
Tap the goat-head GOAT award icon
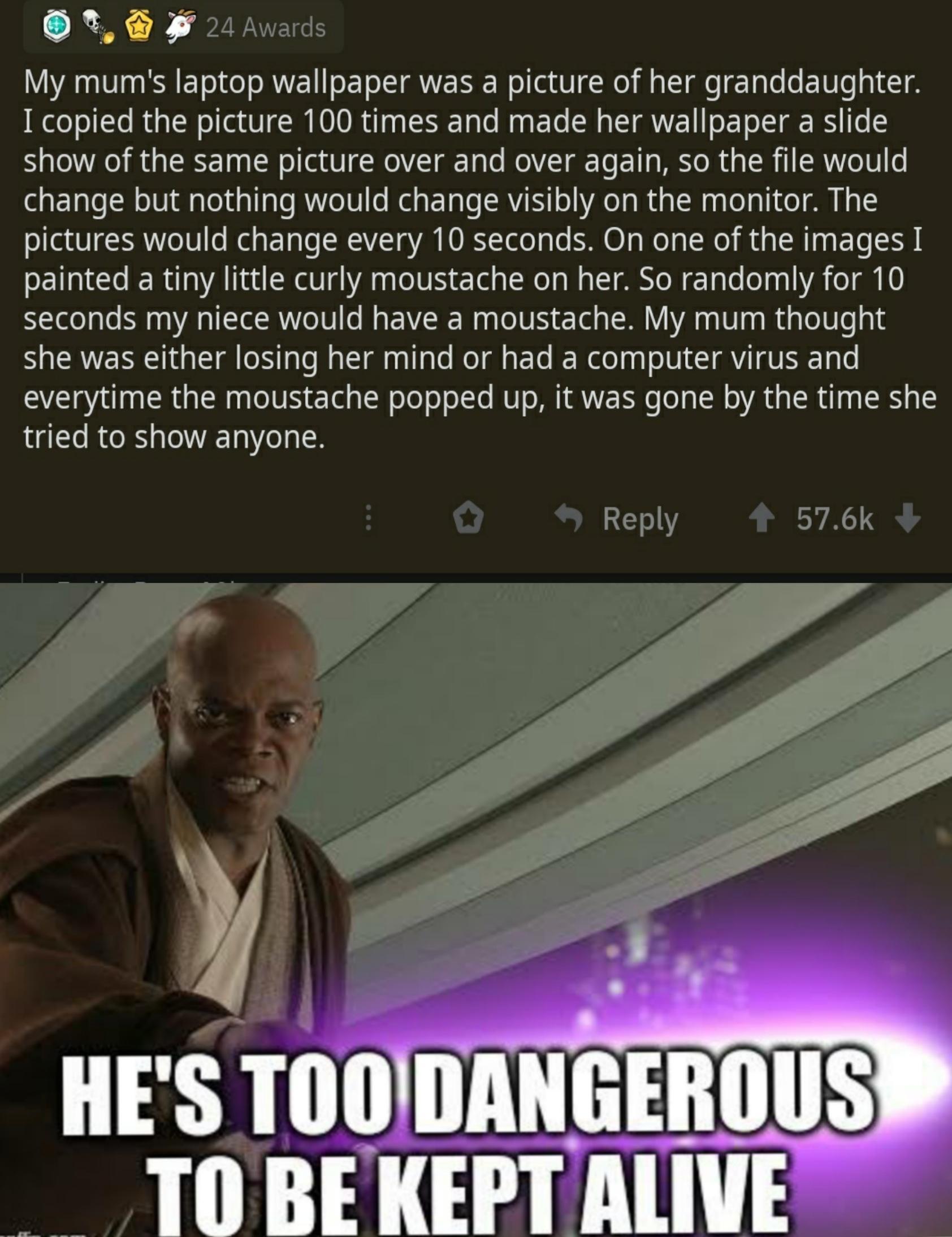[179, 25]
